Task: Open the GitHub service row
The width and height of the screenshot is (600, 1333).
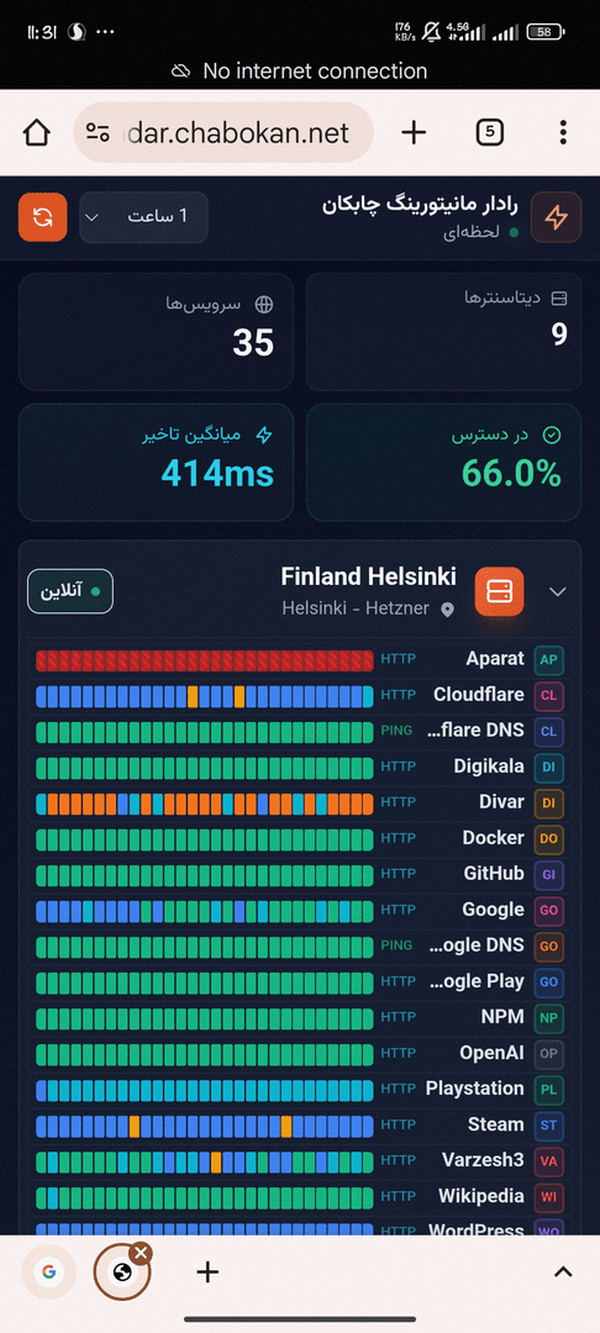Action: point(300,874)
